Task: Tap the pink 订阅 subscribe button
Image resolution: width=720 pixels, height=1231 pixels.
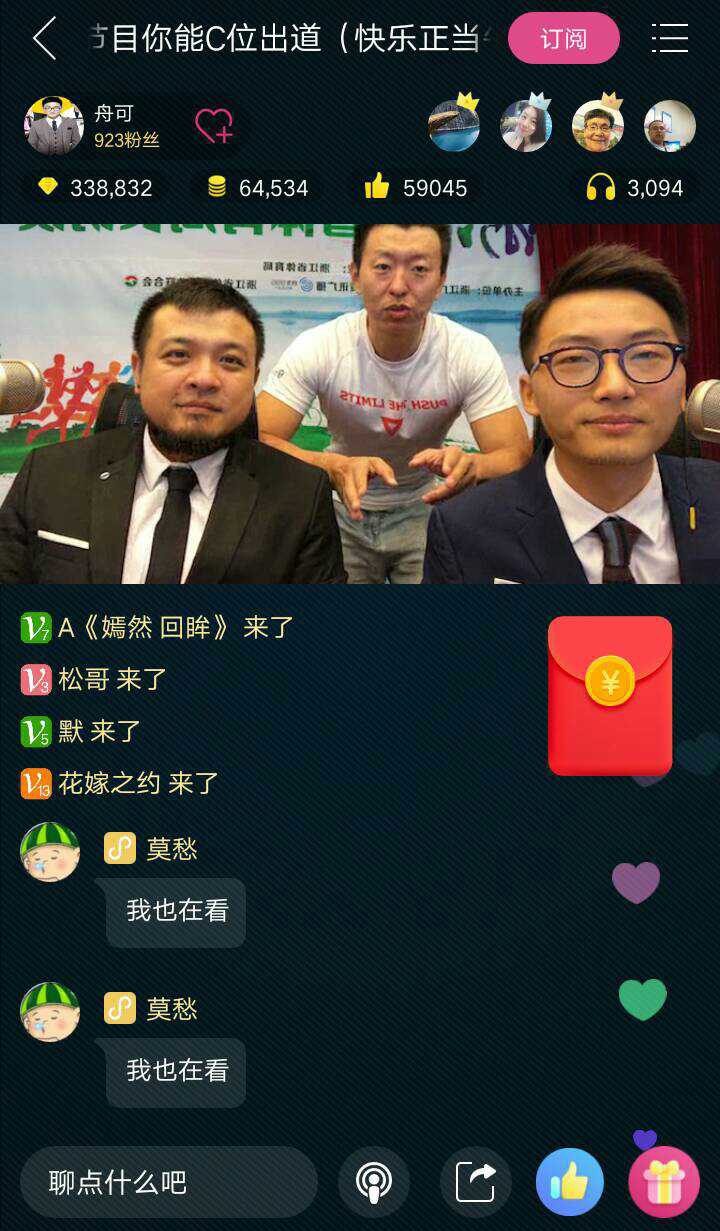Action: click(564, 39)
